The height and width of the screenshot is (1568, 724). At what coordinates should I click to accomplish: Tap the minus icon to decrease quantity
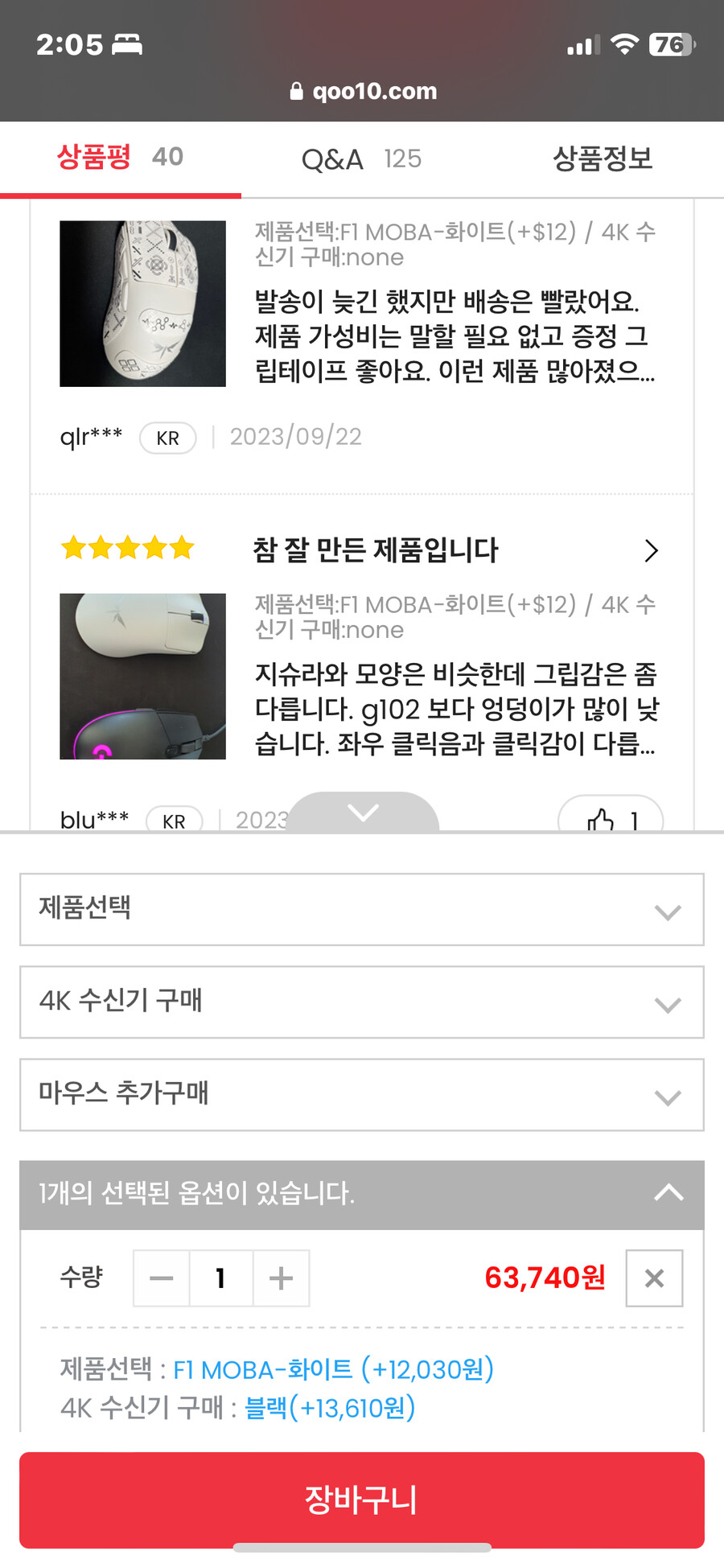[161, 1278]
